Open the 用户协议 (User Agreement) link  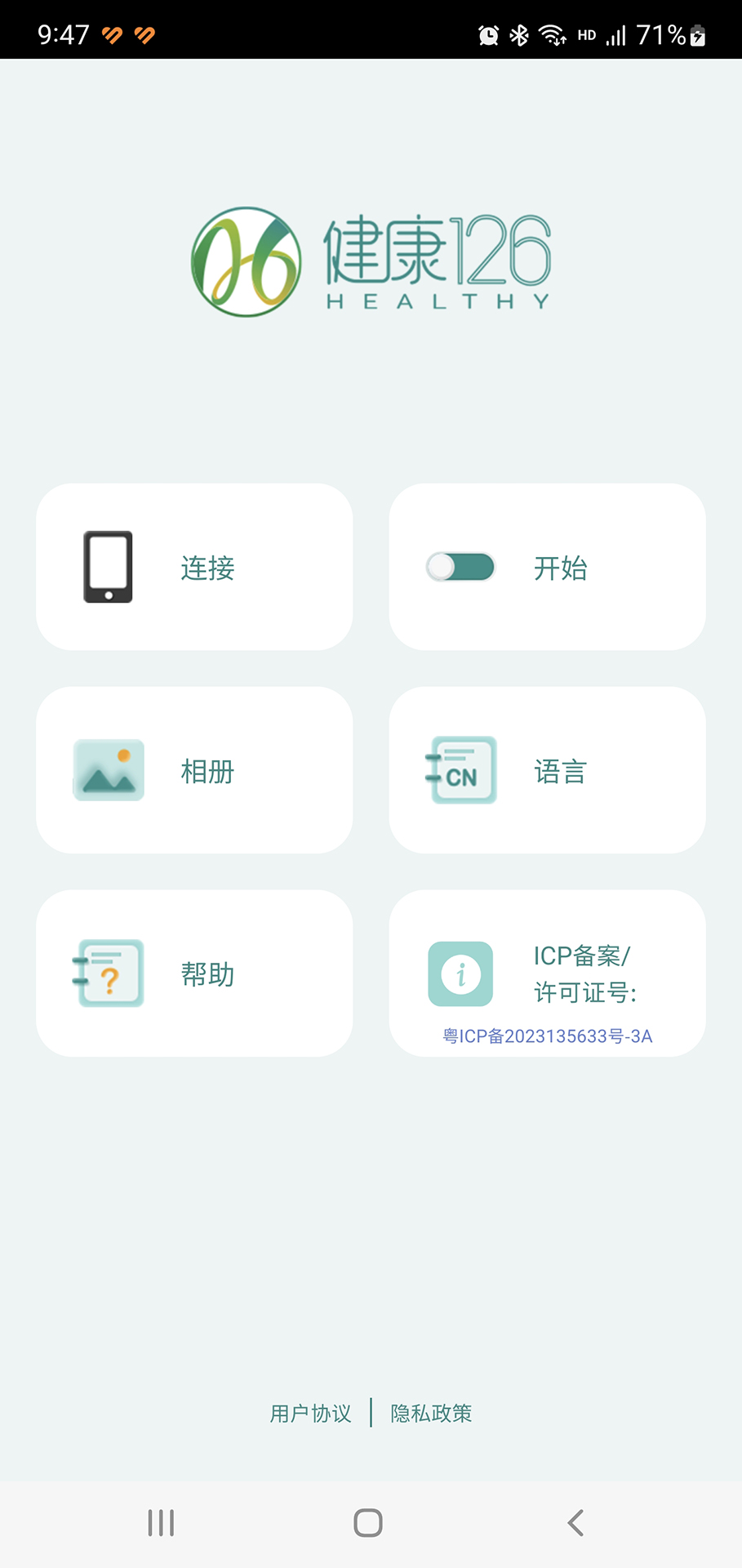[x=310, y=1413]
